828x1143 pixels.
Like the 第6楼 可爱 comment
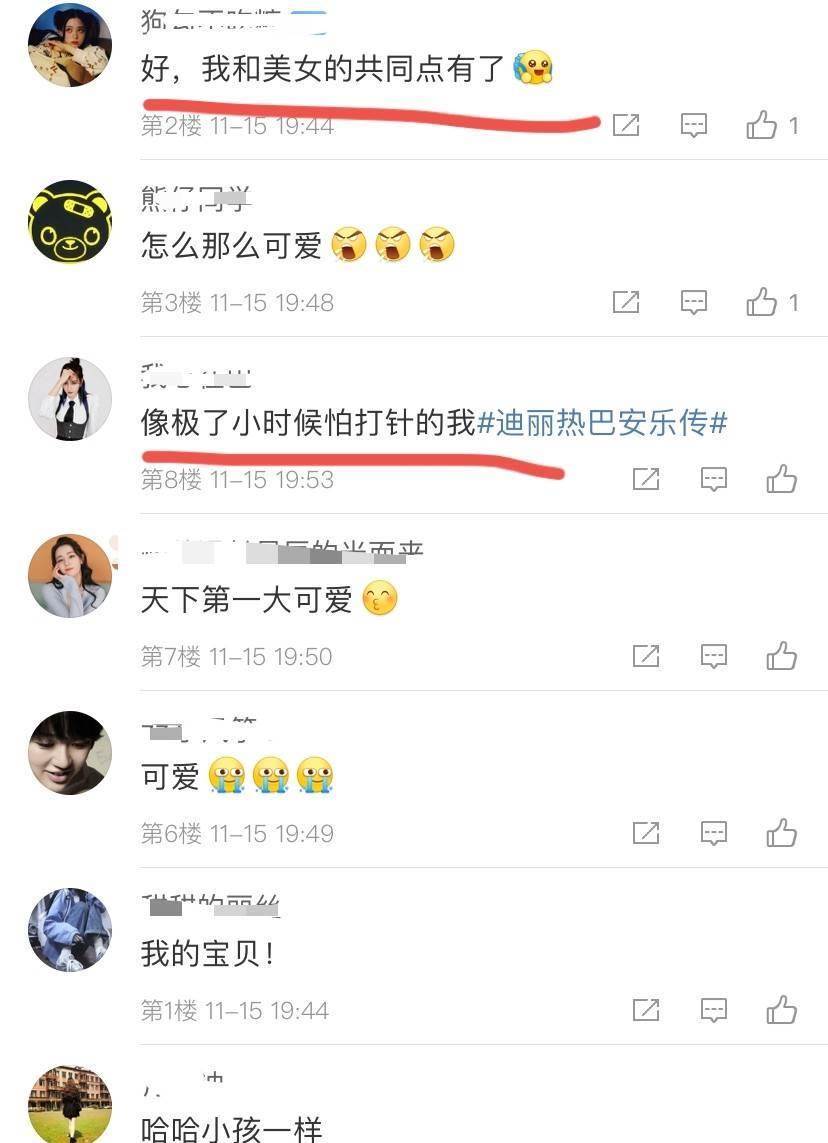(x=782, y=833)
